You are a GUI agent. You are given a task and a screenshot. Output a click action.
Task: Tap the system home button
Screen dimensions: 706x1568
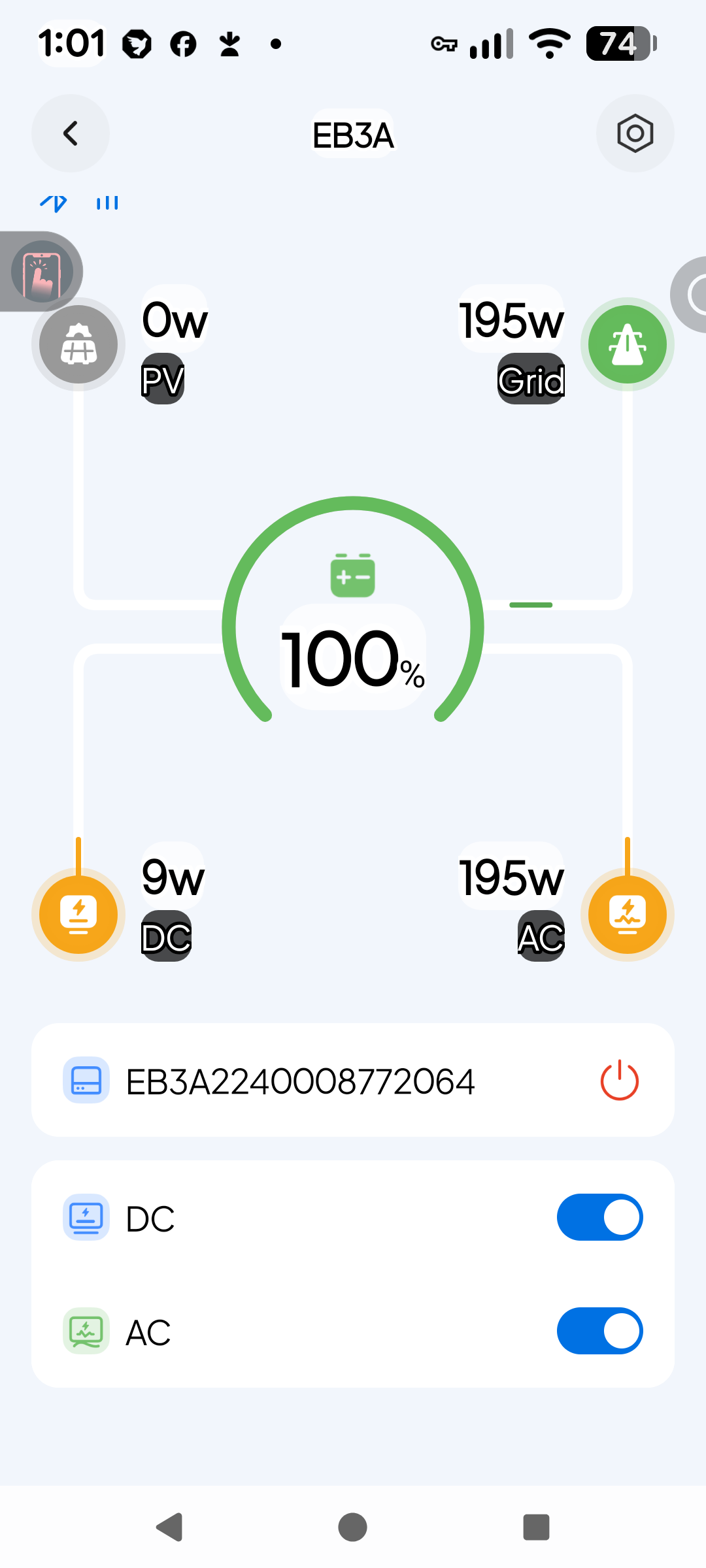point(353,1527)
